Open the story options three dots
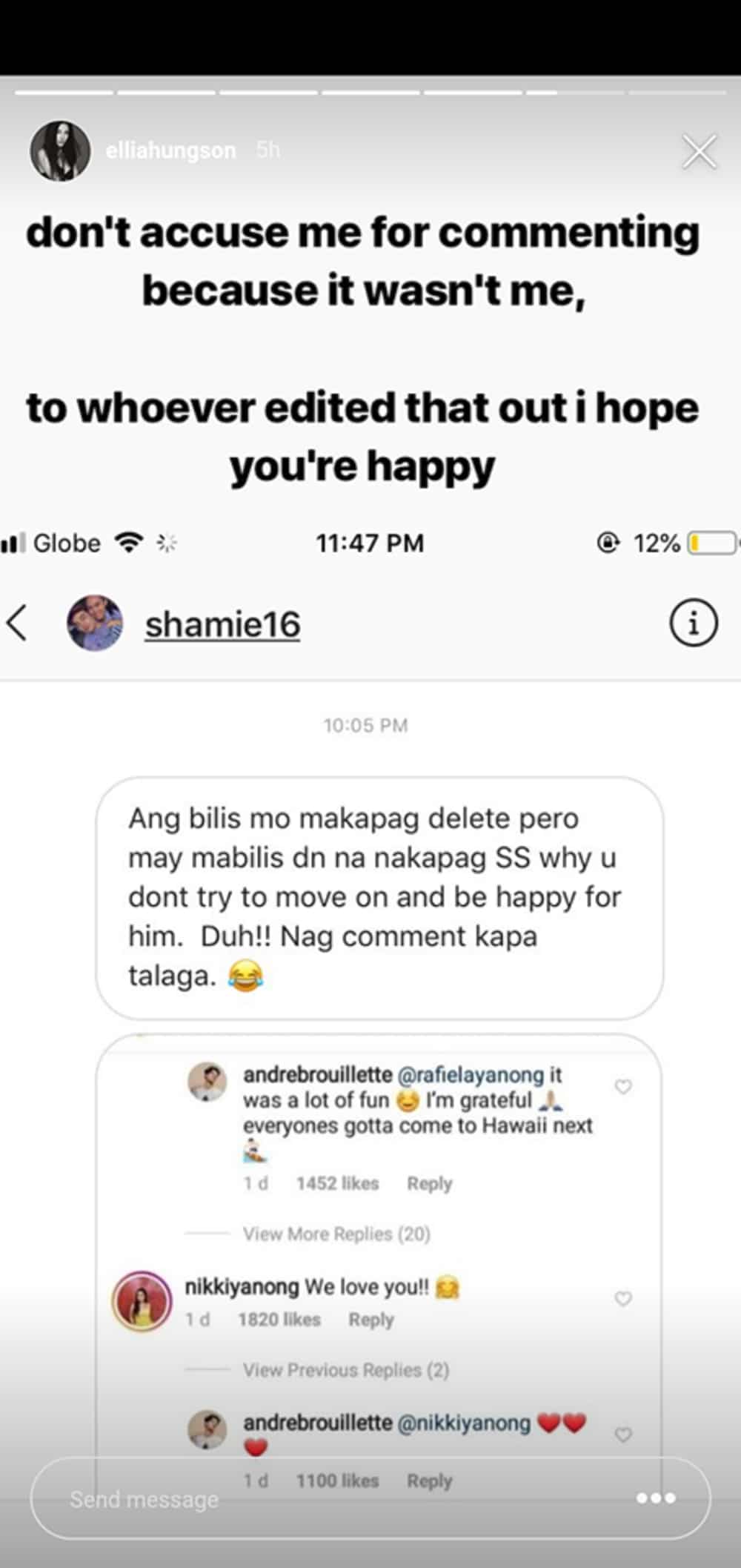The height and width of the screenshot is (1568, 741). click(x=656, y=1498)
